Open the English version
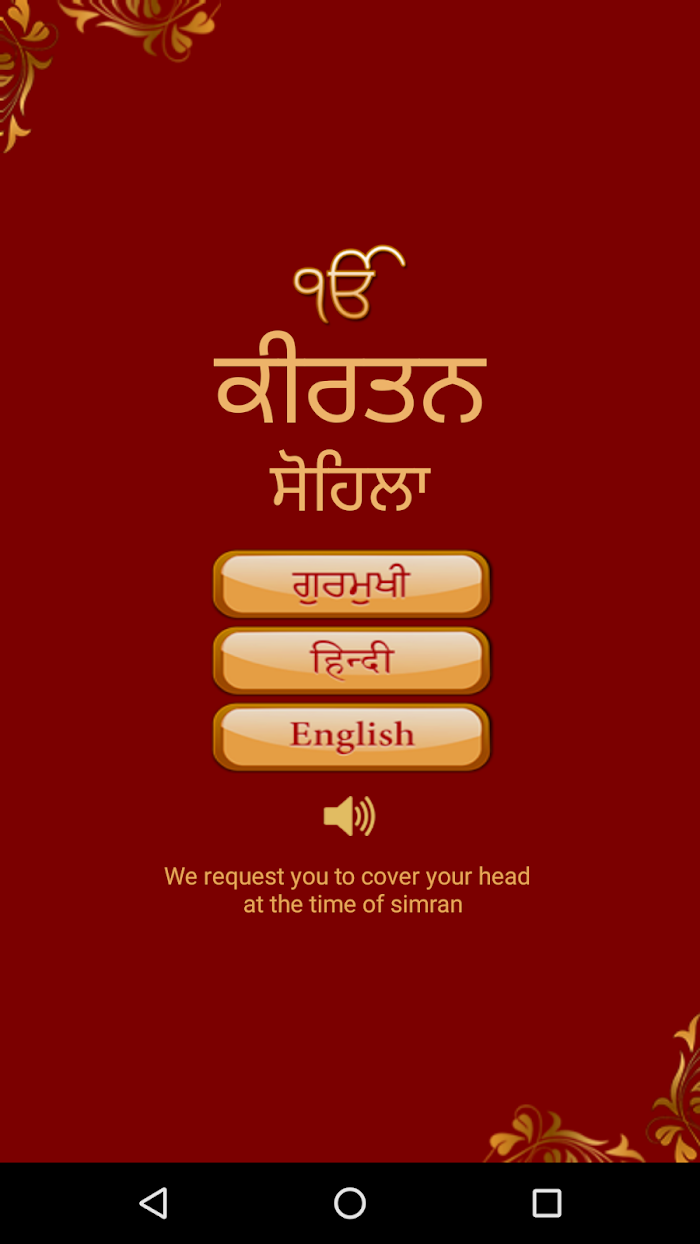Viewport: 700px width, 1244px height. [x=351, y=737]
